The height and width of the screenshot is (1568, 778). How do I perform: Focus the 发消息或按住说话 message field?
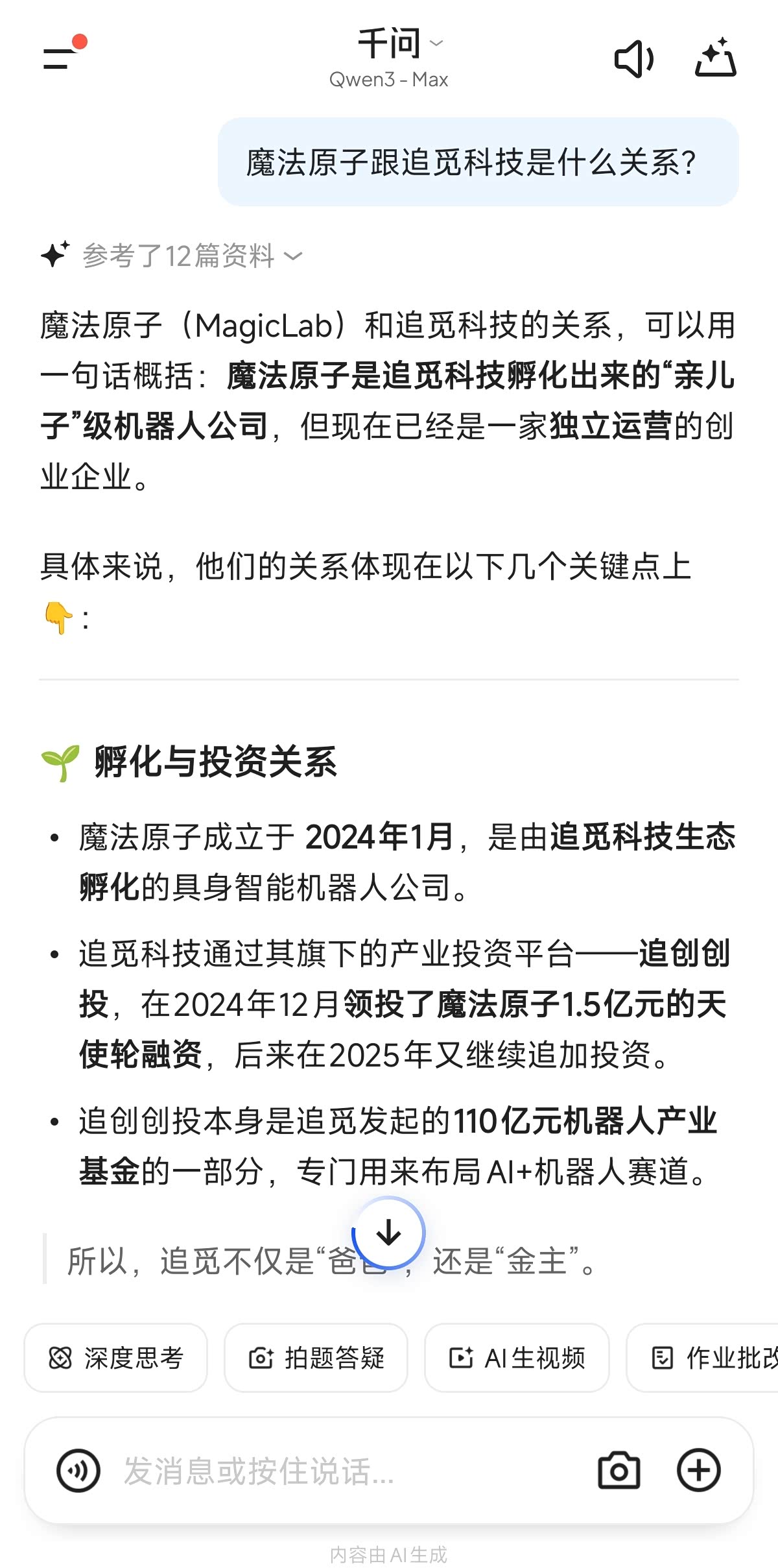337,1471
